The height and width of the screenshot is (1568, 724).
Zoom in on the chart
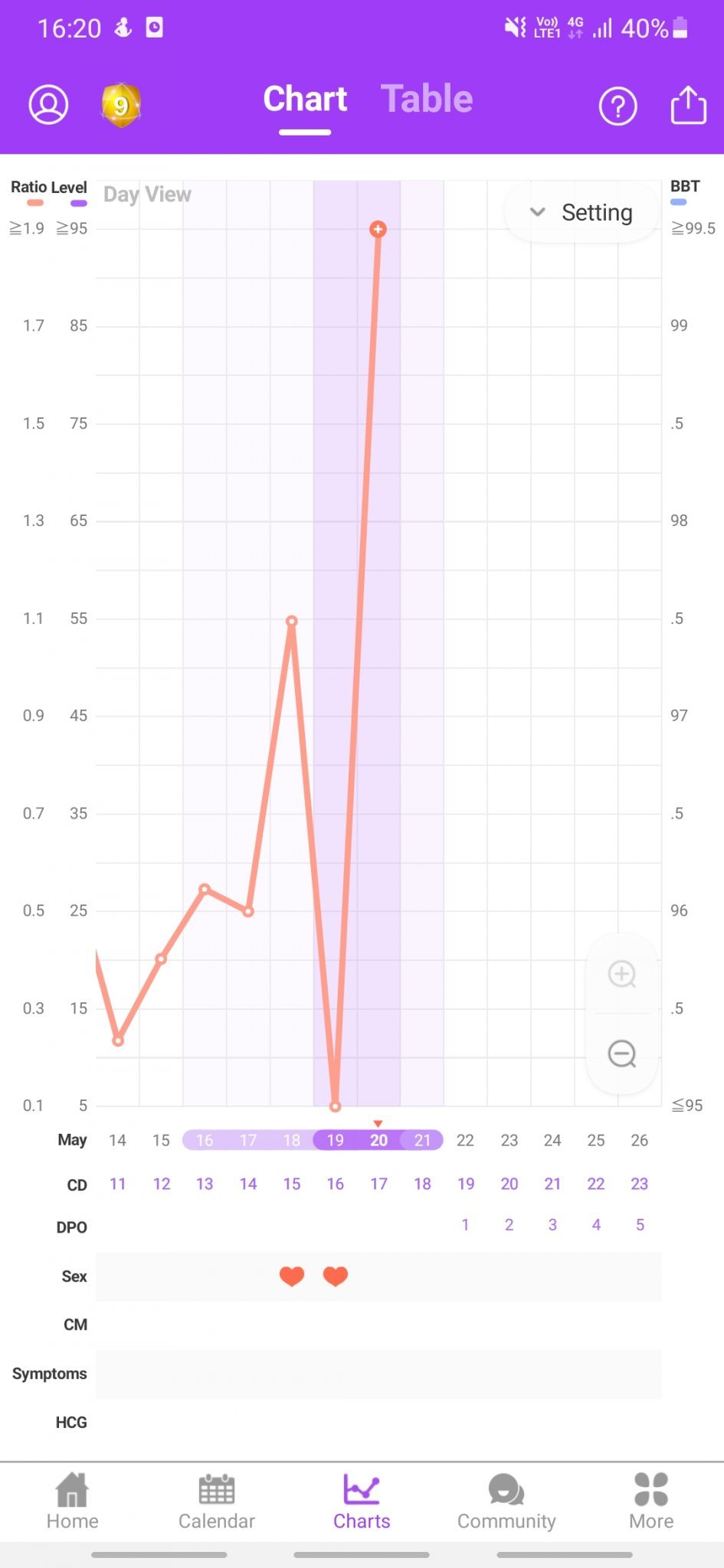pos(621,974)
